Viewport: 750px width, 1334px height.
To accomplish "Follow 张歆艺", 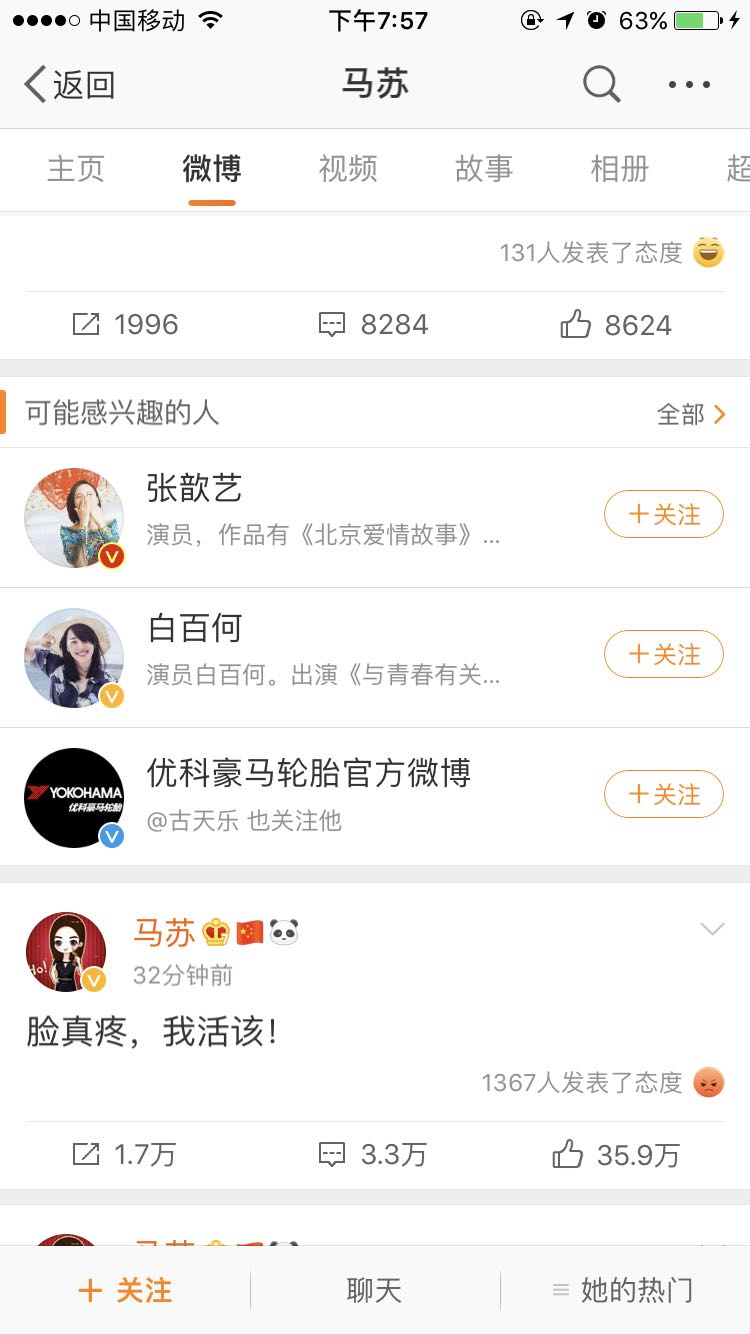I will coord(663,515).
